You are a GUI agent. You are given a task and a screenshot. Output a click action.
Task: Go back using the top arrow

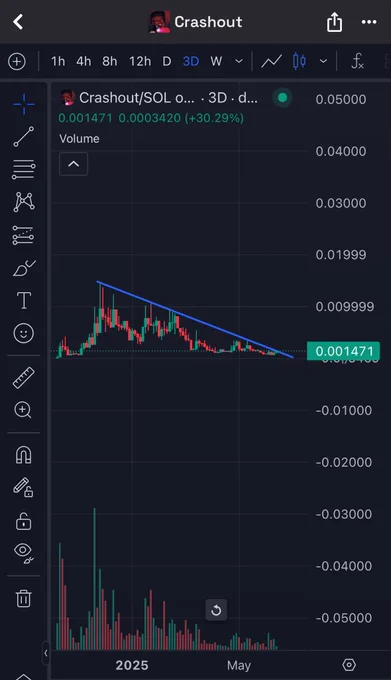click(x=18, y=22)
